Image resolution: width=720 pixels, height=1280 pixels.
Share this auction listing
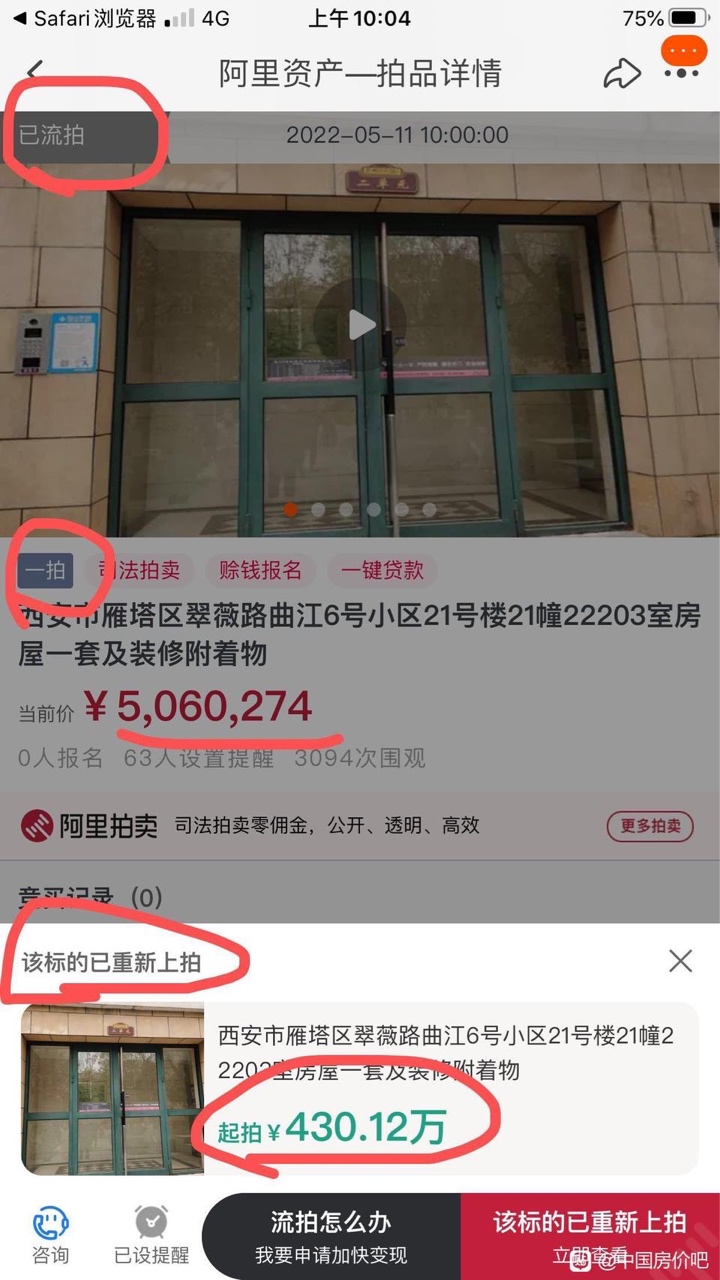[621, 73]
